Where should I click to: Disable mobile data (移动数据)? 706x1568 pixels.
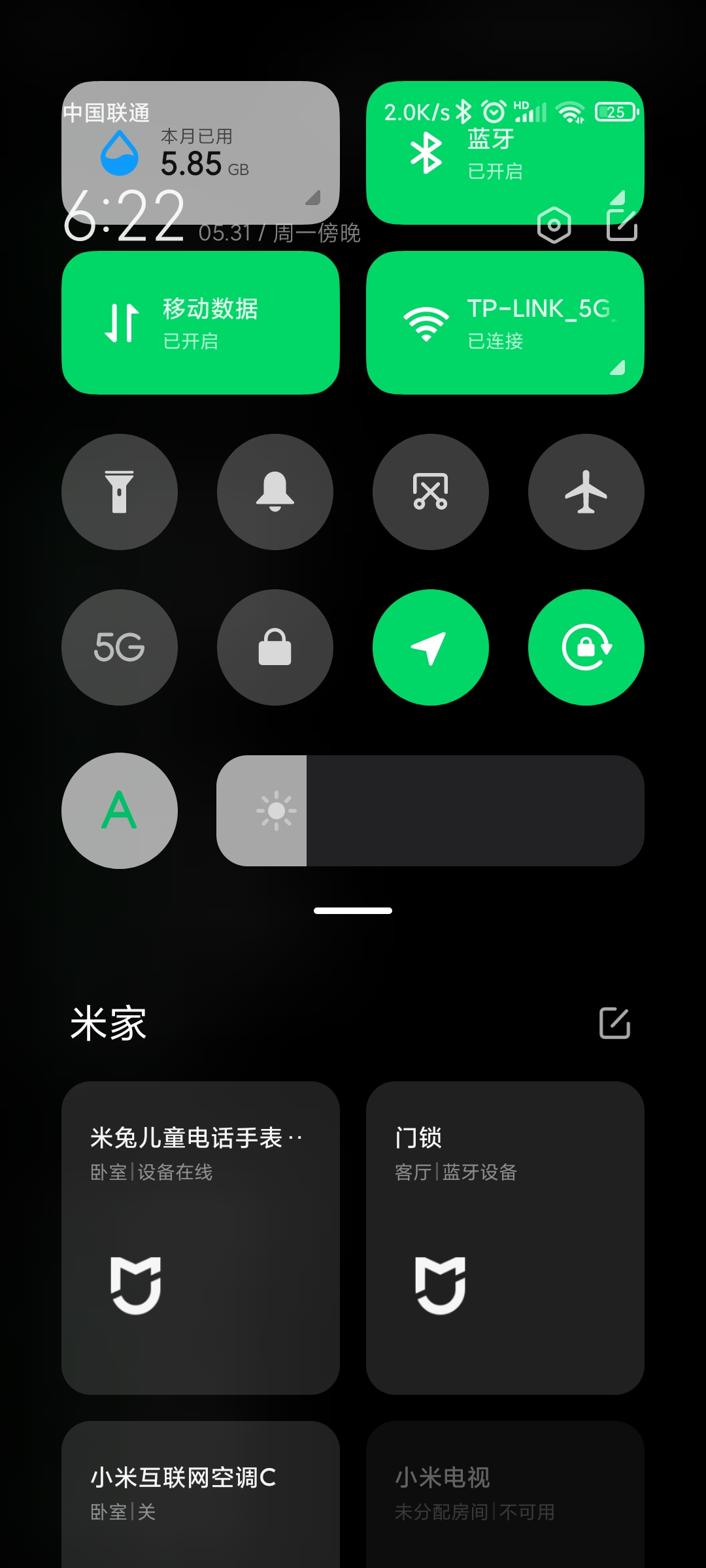tap(200, 323)
